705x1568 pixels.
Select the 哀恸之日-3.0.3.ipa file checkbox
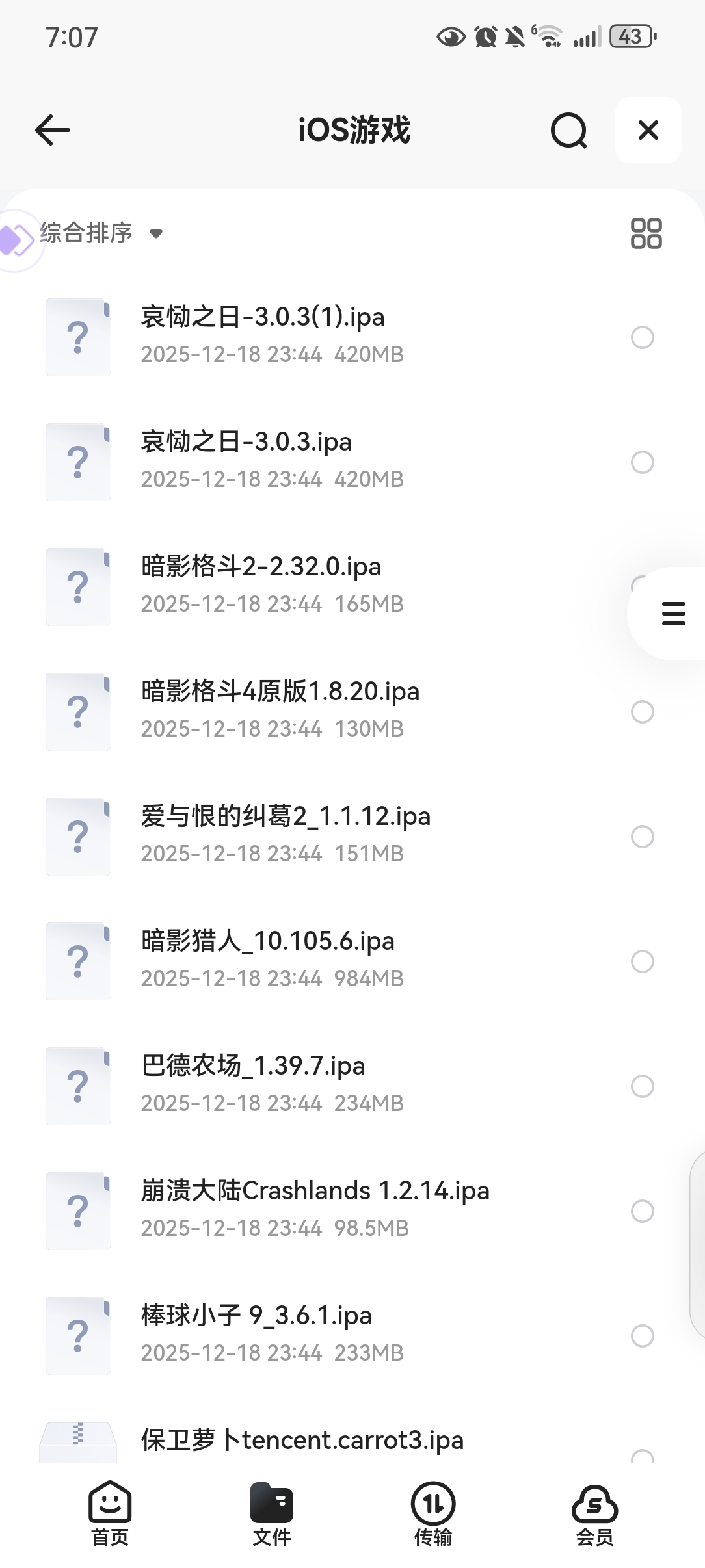coord(642,462)
